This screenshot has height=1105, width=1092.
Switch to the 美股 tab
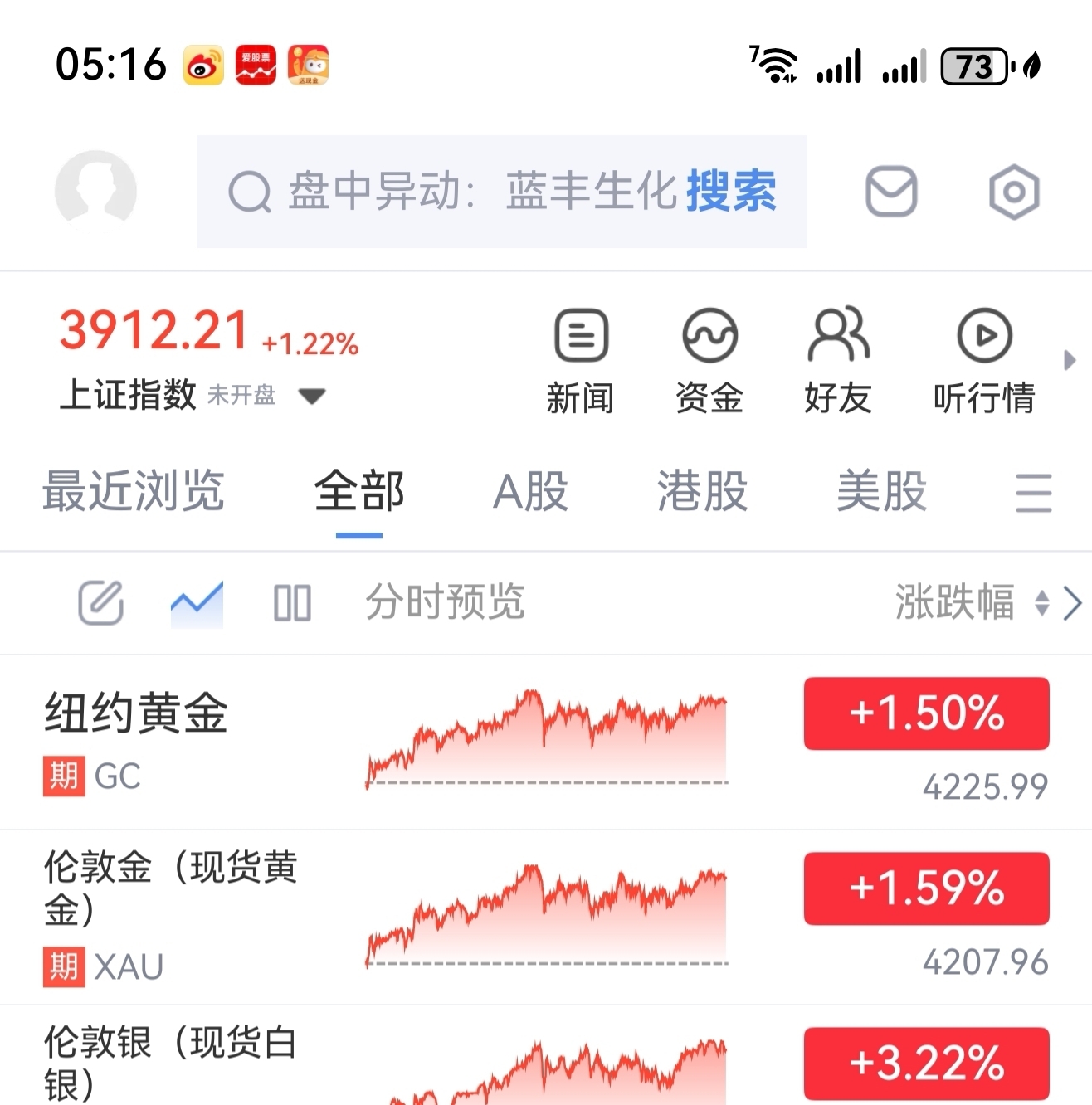[881, 491]
